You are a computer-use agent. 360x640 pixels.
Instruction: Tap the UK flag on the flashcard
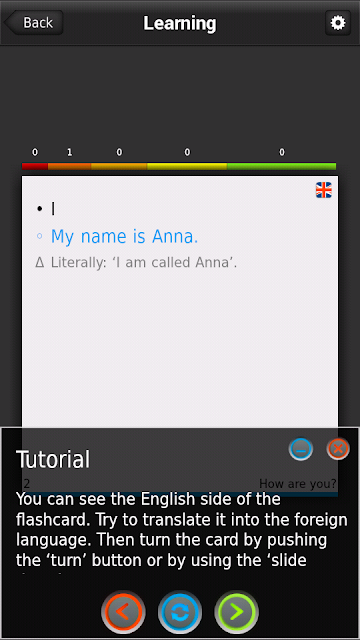tap(324, 190)
